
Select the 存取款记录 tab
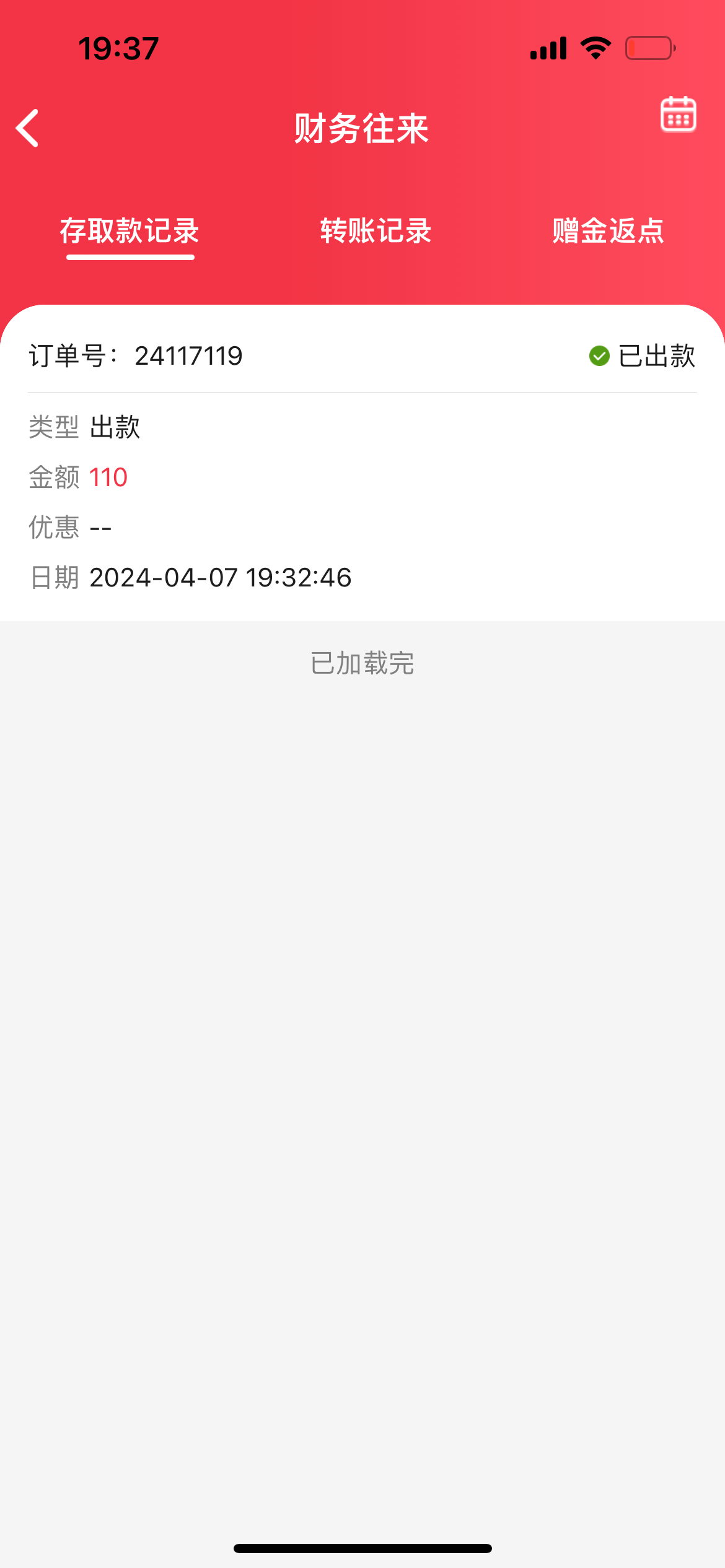(130, 231)
